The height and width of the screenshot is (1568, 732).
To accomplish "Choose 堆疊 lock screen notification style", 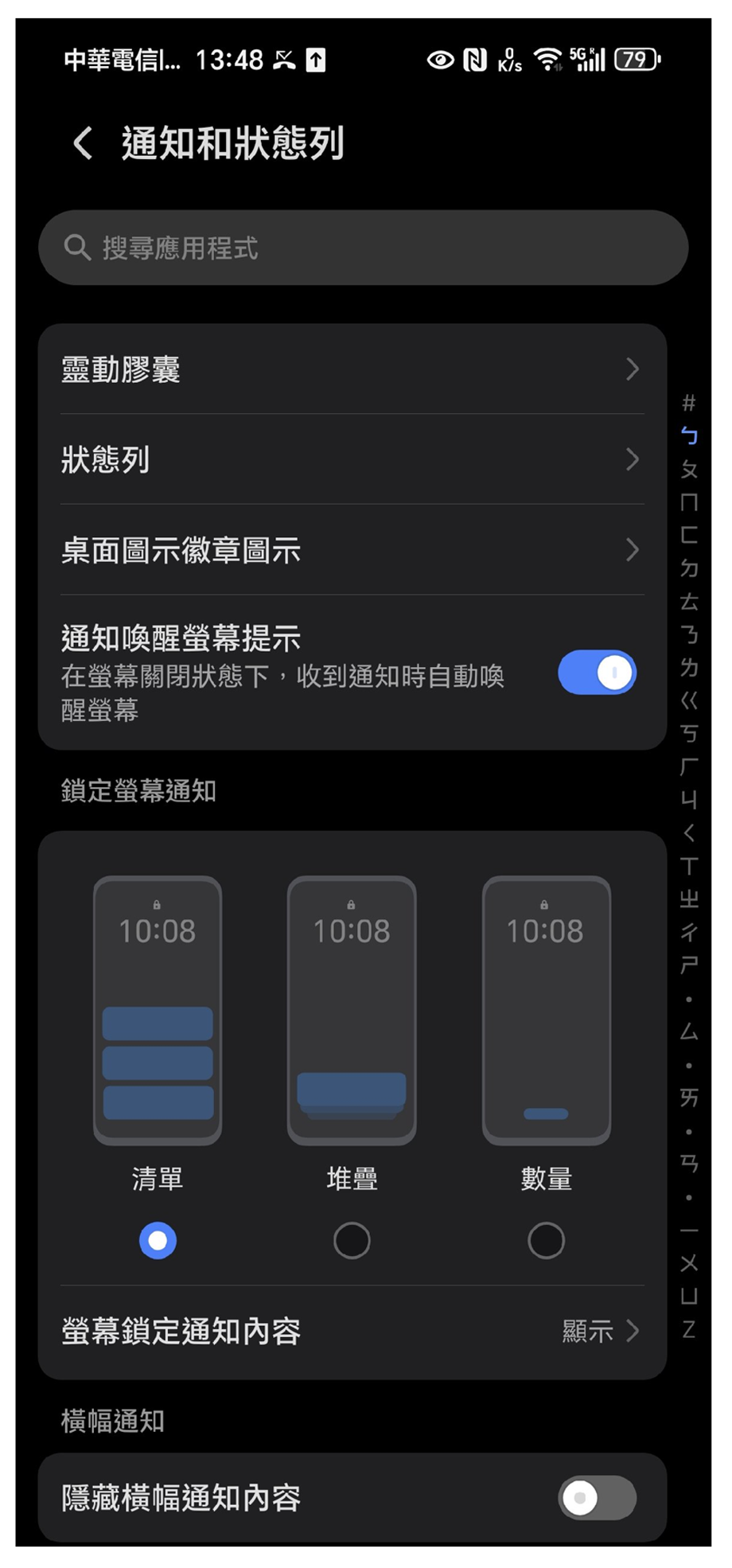I will (x=352, y=1240).
